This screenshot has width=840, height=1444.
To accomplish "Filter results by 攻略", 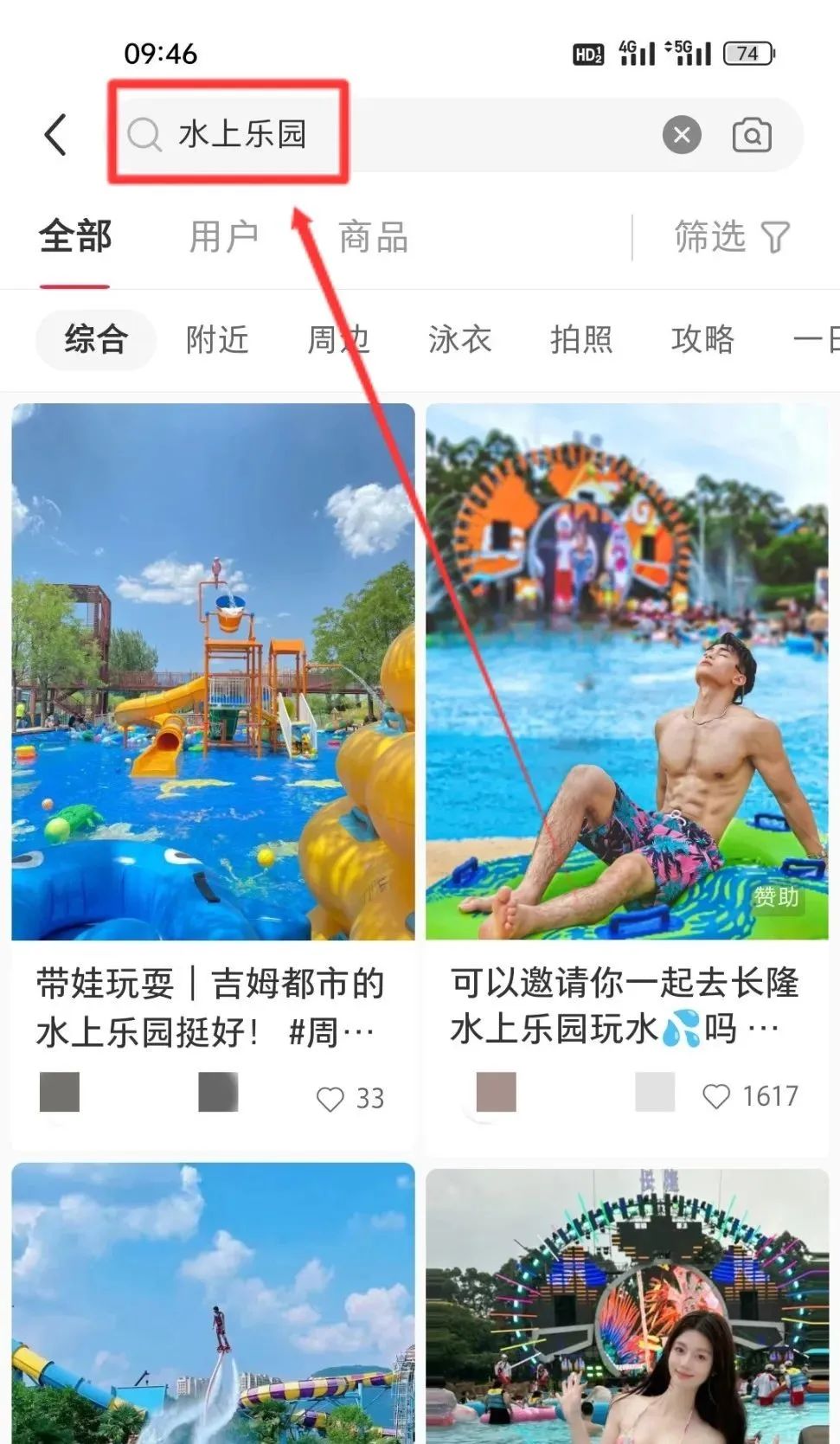I will [x=702, y=338].
